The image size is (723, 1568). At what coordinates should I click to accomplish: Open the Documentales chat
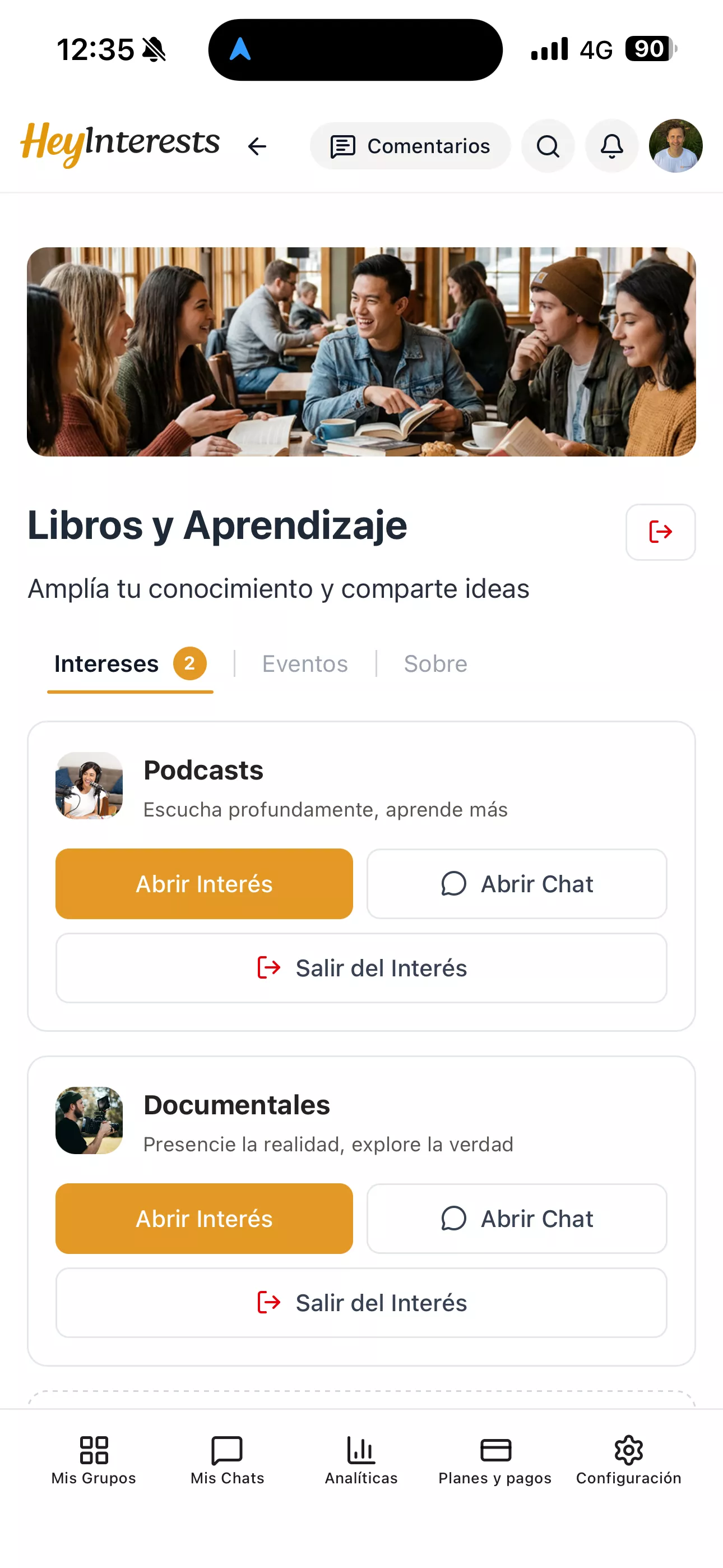pos(517,1219)
